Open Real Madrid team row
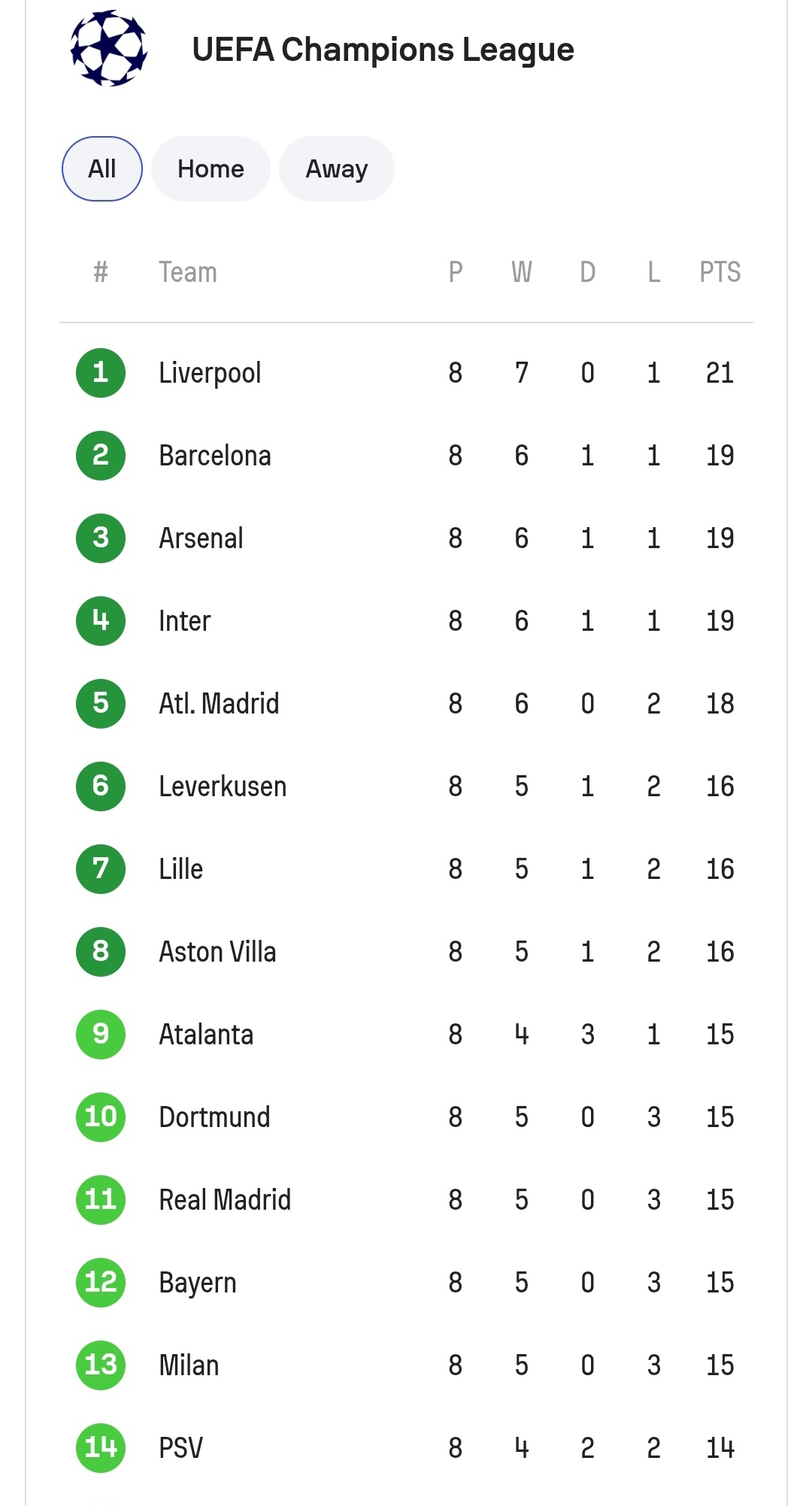Image resolution: width=812 pixels, height=1506 pixels. coord(406,1200)
